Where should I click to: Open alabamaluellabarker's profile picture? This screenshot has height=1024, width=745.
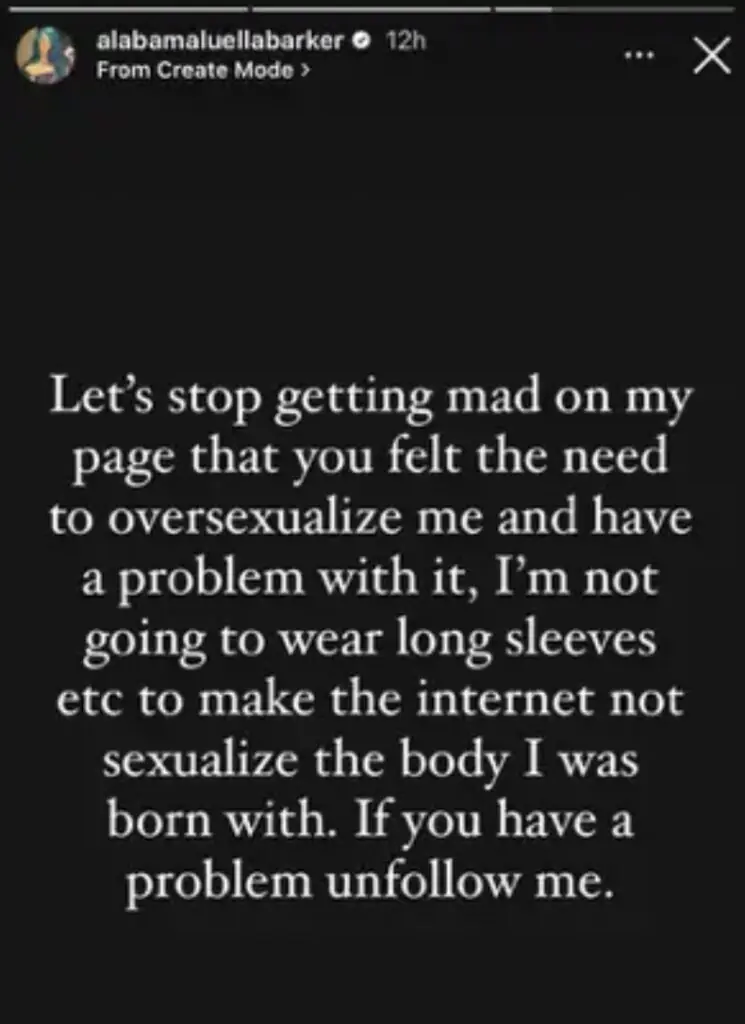tap(45, 56)
